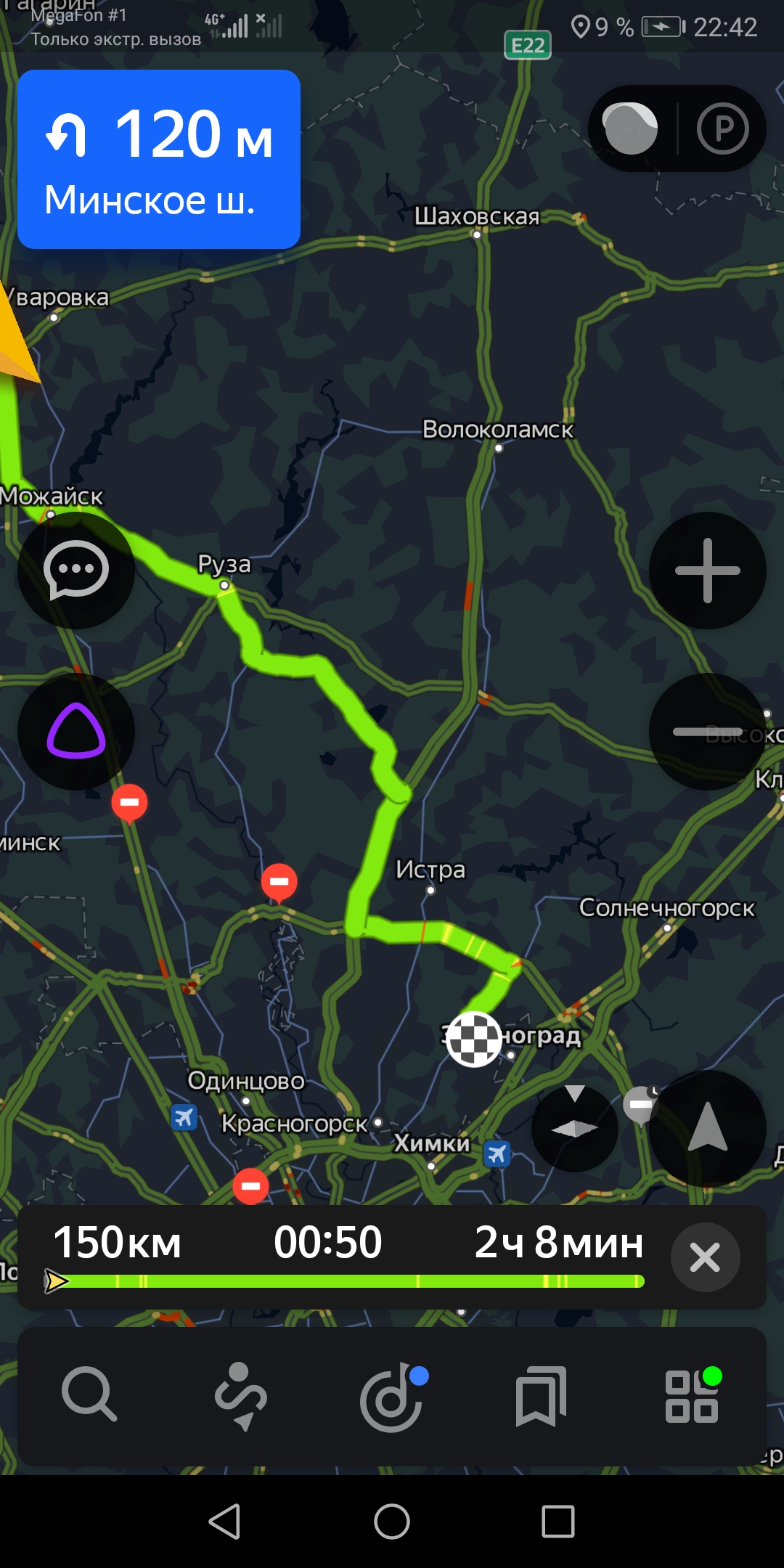Go back with system navigation button
The width and height of the screenshot is (784, 1568).
(225, 1522)
